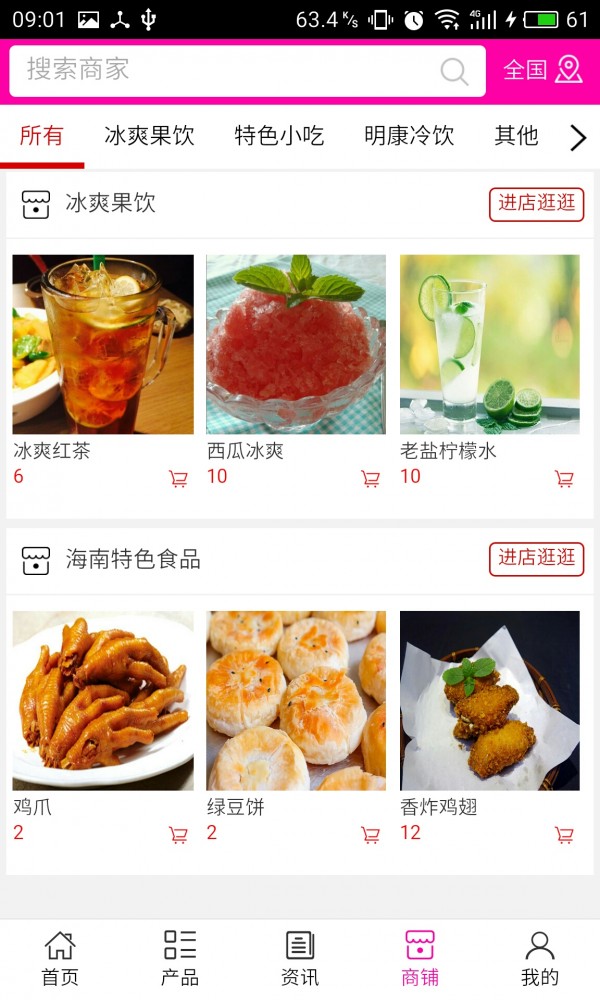The width and height of the screenshot is (600, 1000).
Task: Switch to the 产品 tab
Action: (180, 958)
